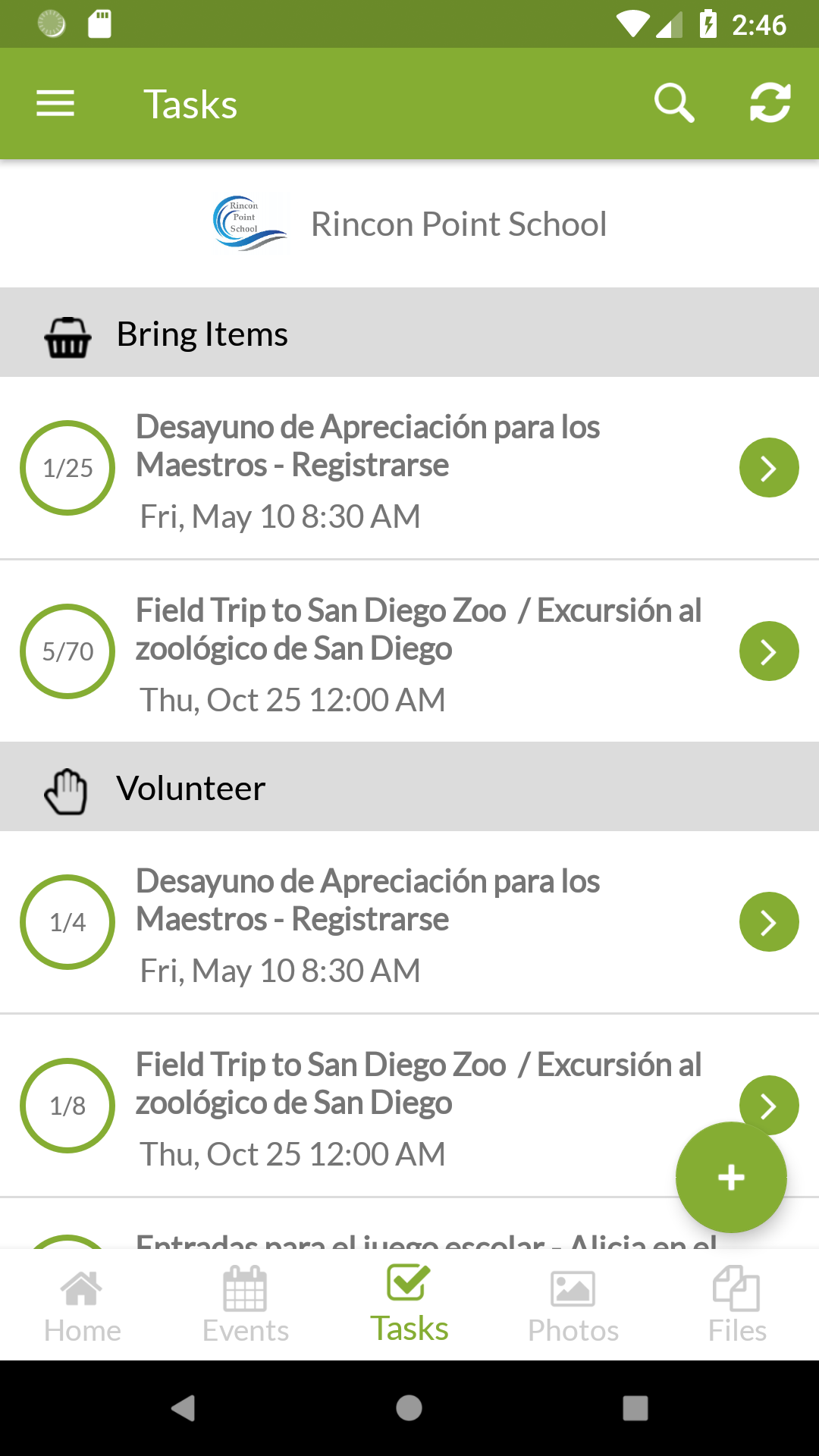This screenshot has width=819, height=1456.
Task: Search tasks with the magnifier icon
Action: (673, 104)
